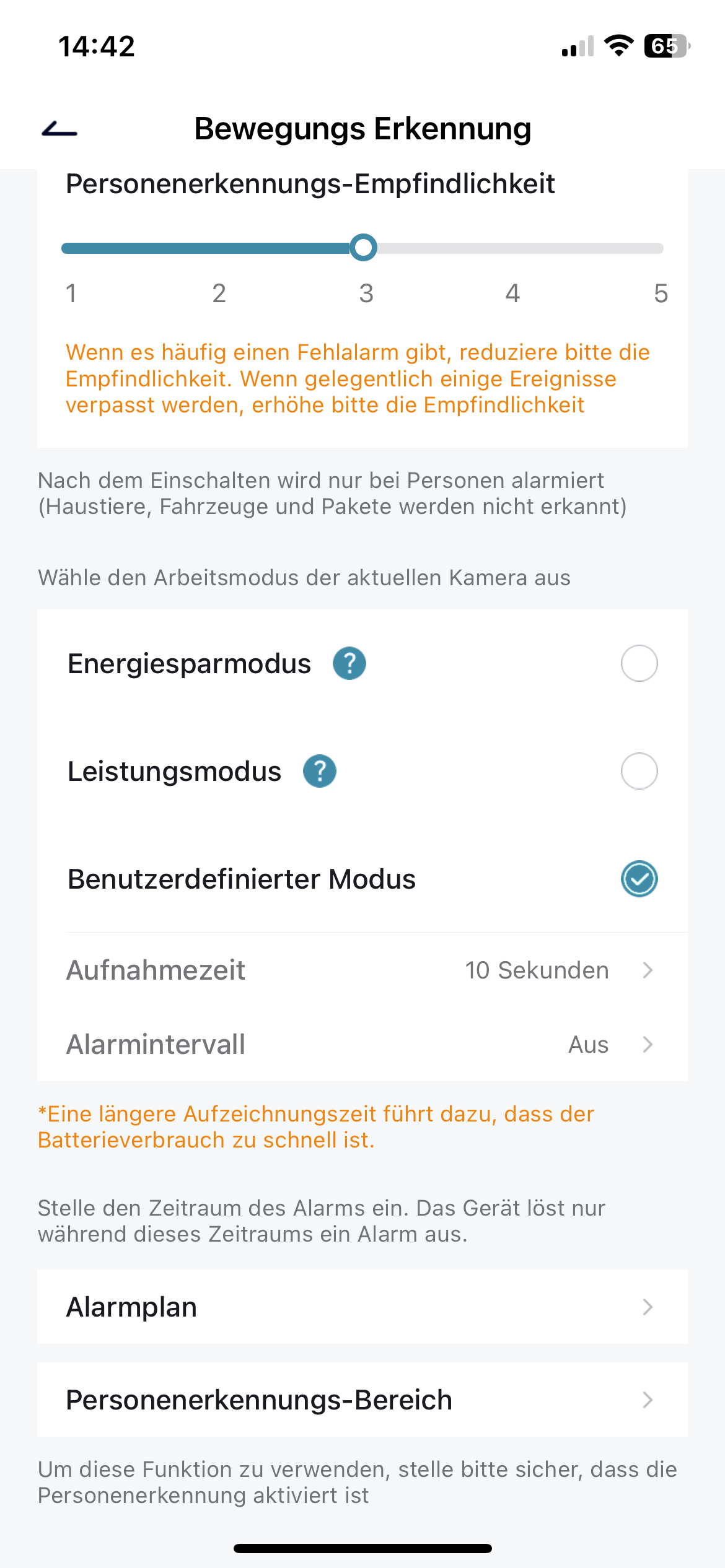Go back using the arrow icon
This screenshot has width=725, height=1568.
pyautogui.click(x=59, y=130)
